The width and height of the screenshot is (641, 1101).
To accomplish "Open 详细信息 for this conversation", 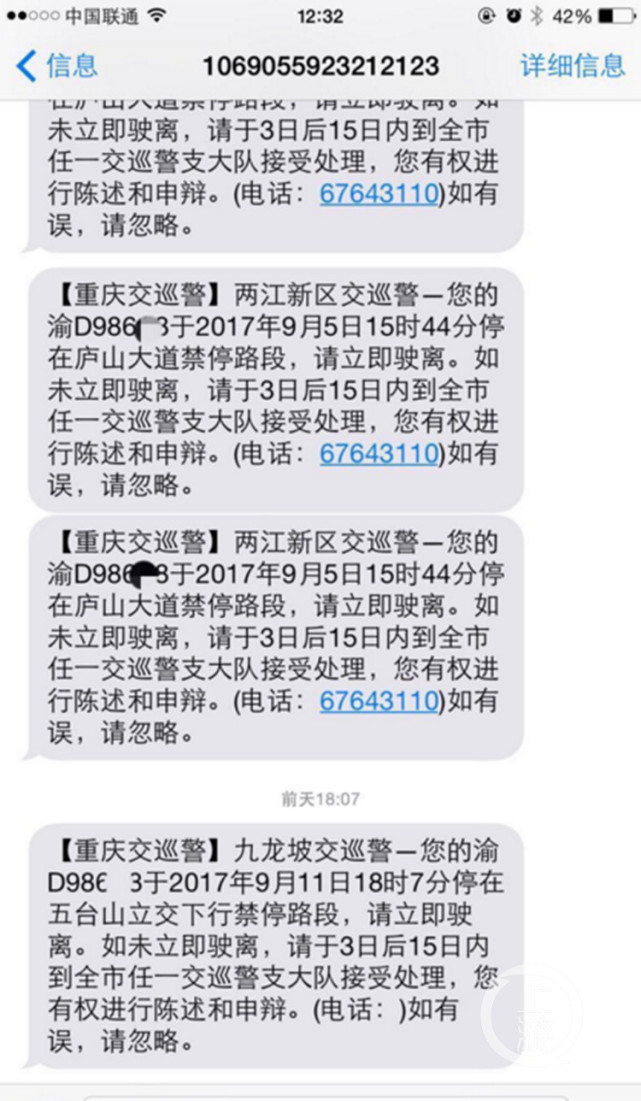I will [x=572, y=65].
